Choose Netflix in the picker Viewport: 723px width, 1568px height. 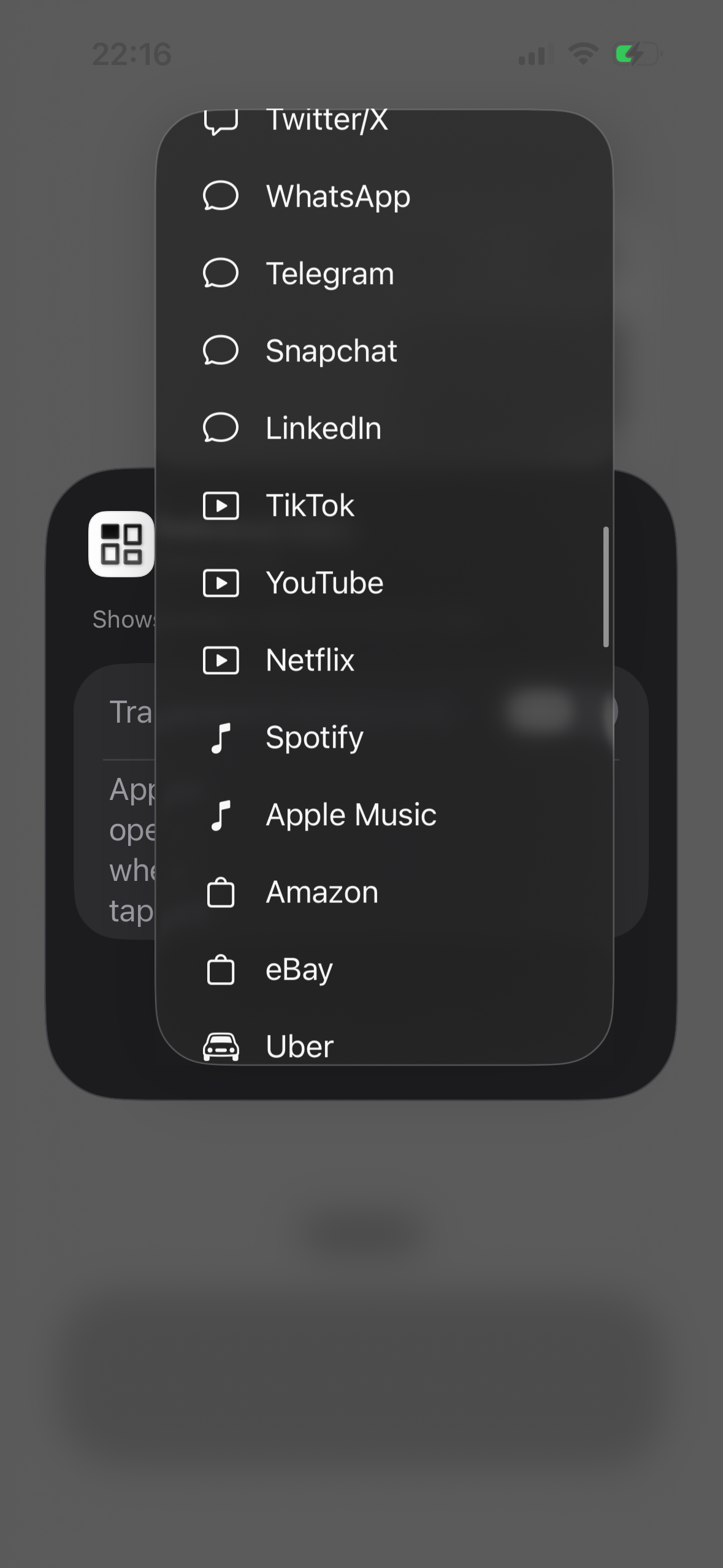coord(310,661)
